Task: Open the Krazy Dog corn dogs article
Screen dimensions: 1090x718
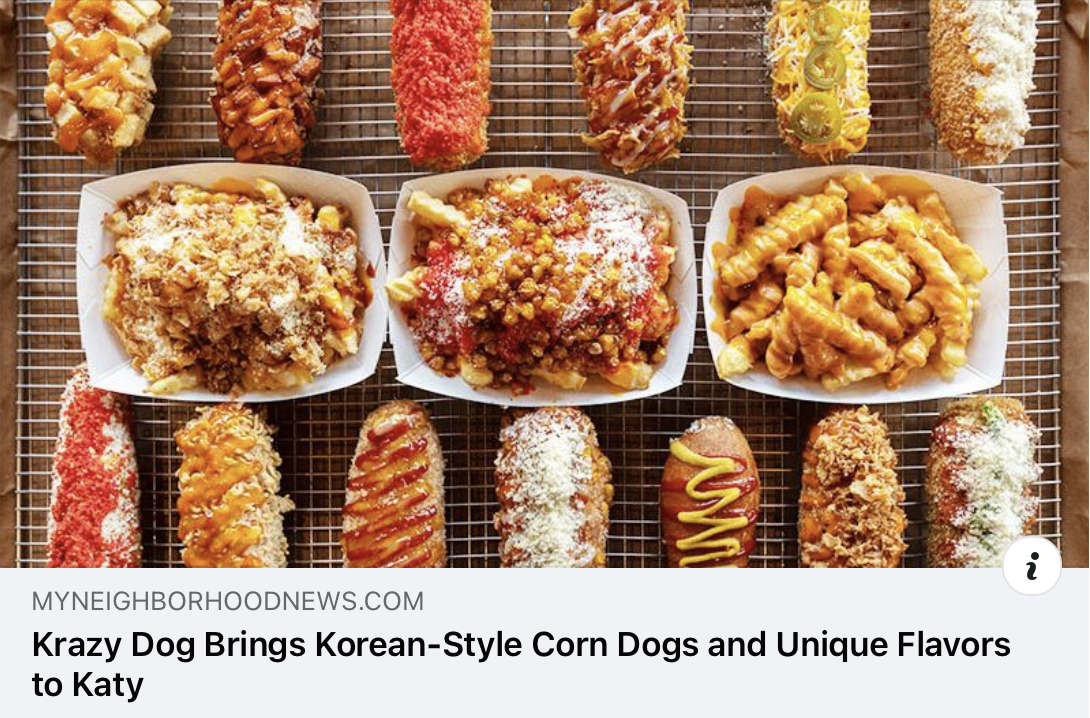Action: (x=520, y=664)
